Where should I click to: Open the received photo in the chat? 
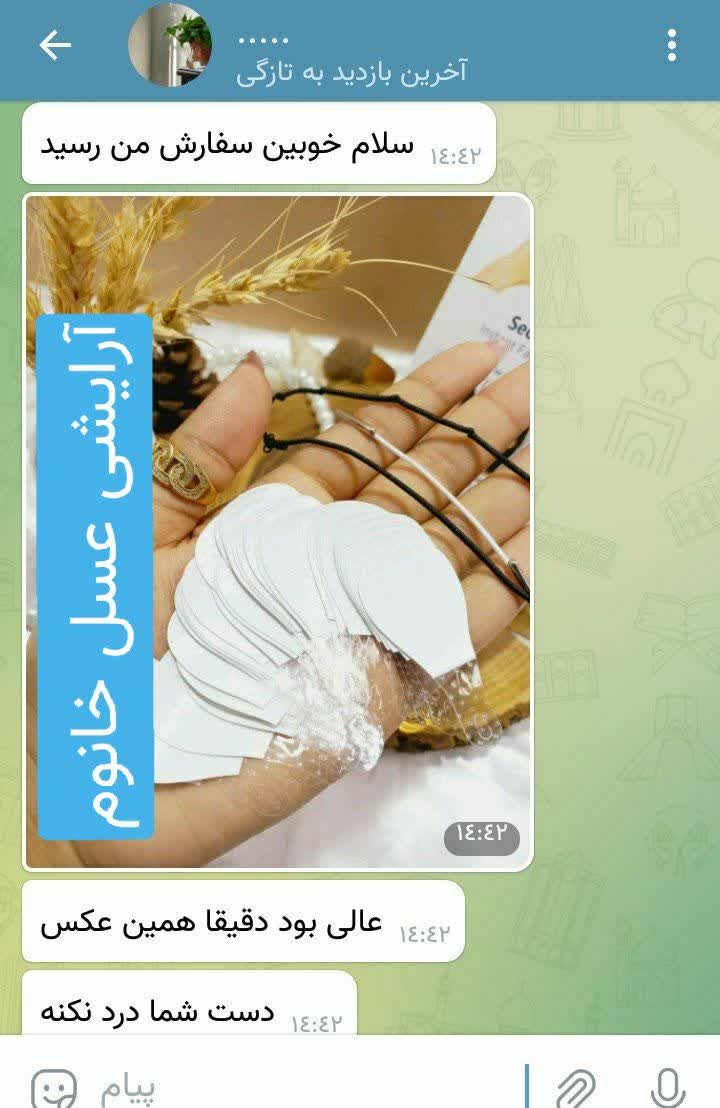tap(278, 531)
